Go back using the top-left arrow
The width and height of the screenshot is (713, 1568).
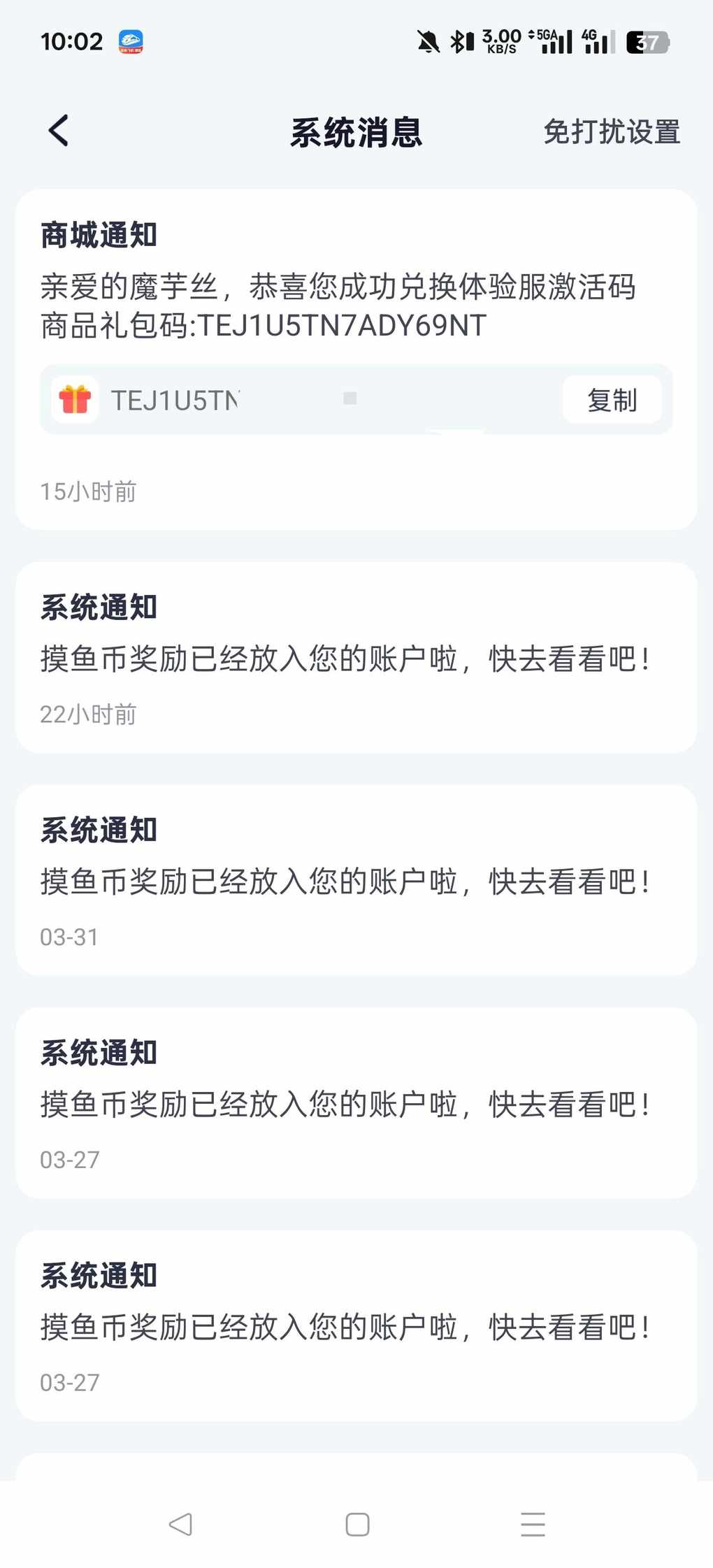(59, 131)
